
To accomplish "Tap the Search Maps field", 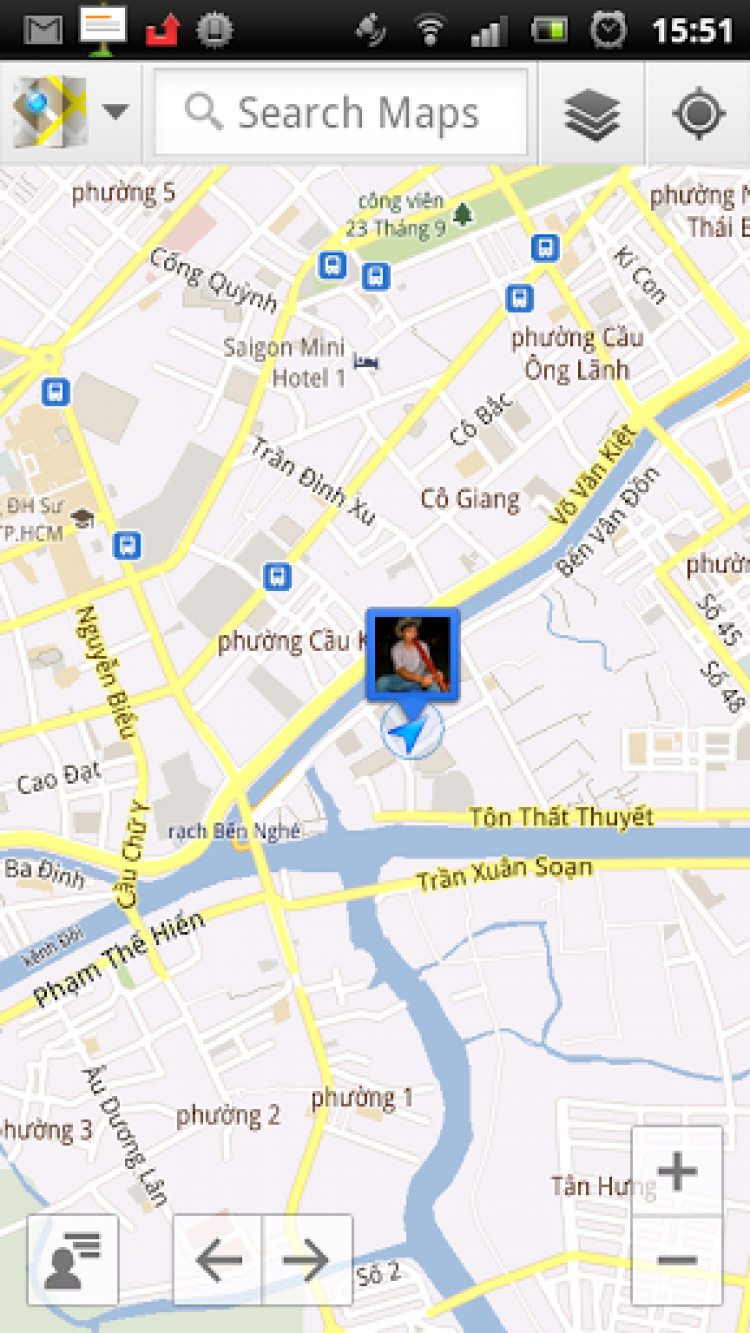I will (341, 113).
